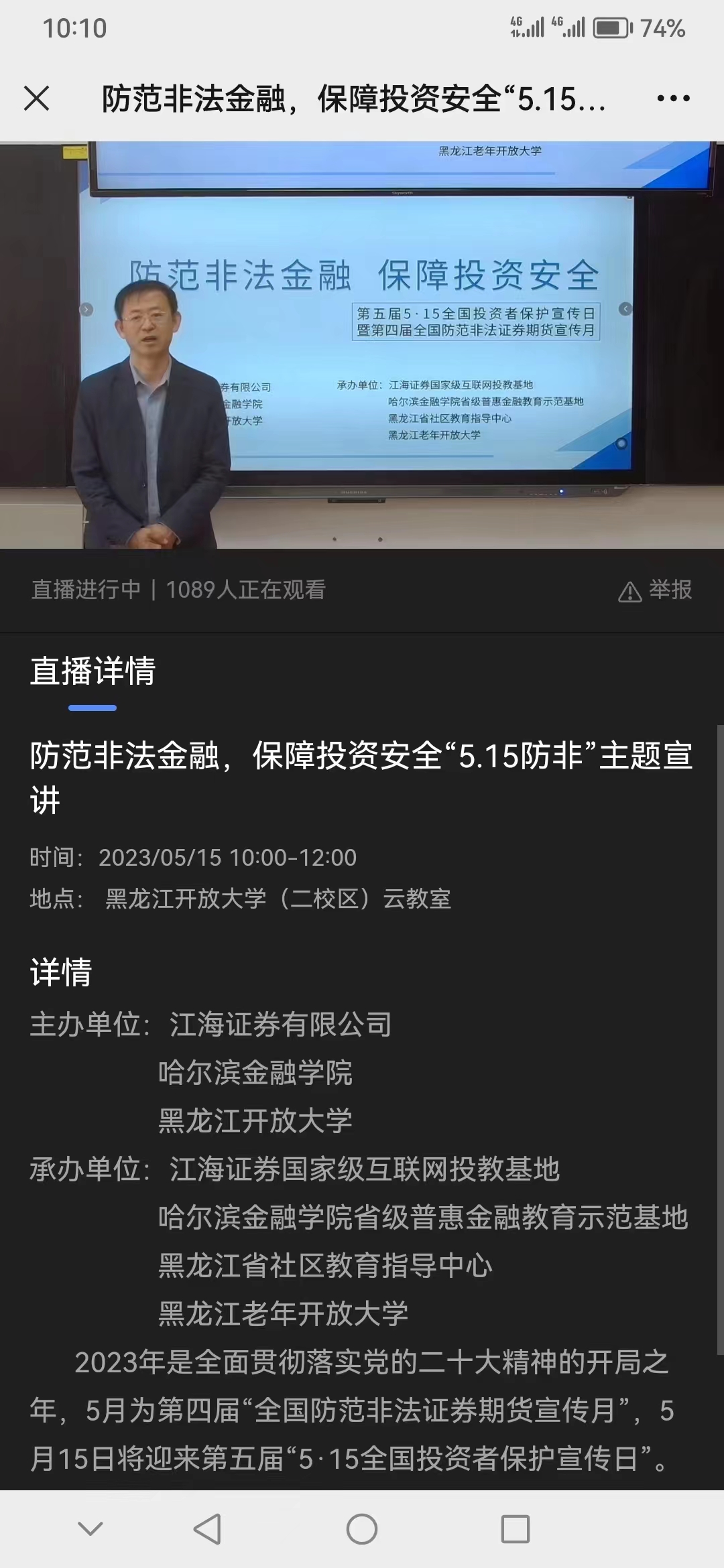The width and height of the screenshot is (724, 1568).
Task: Hide the navigation bar with down arrow
Action: tap(90, 1529)
